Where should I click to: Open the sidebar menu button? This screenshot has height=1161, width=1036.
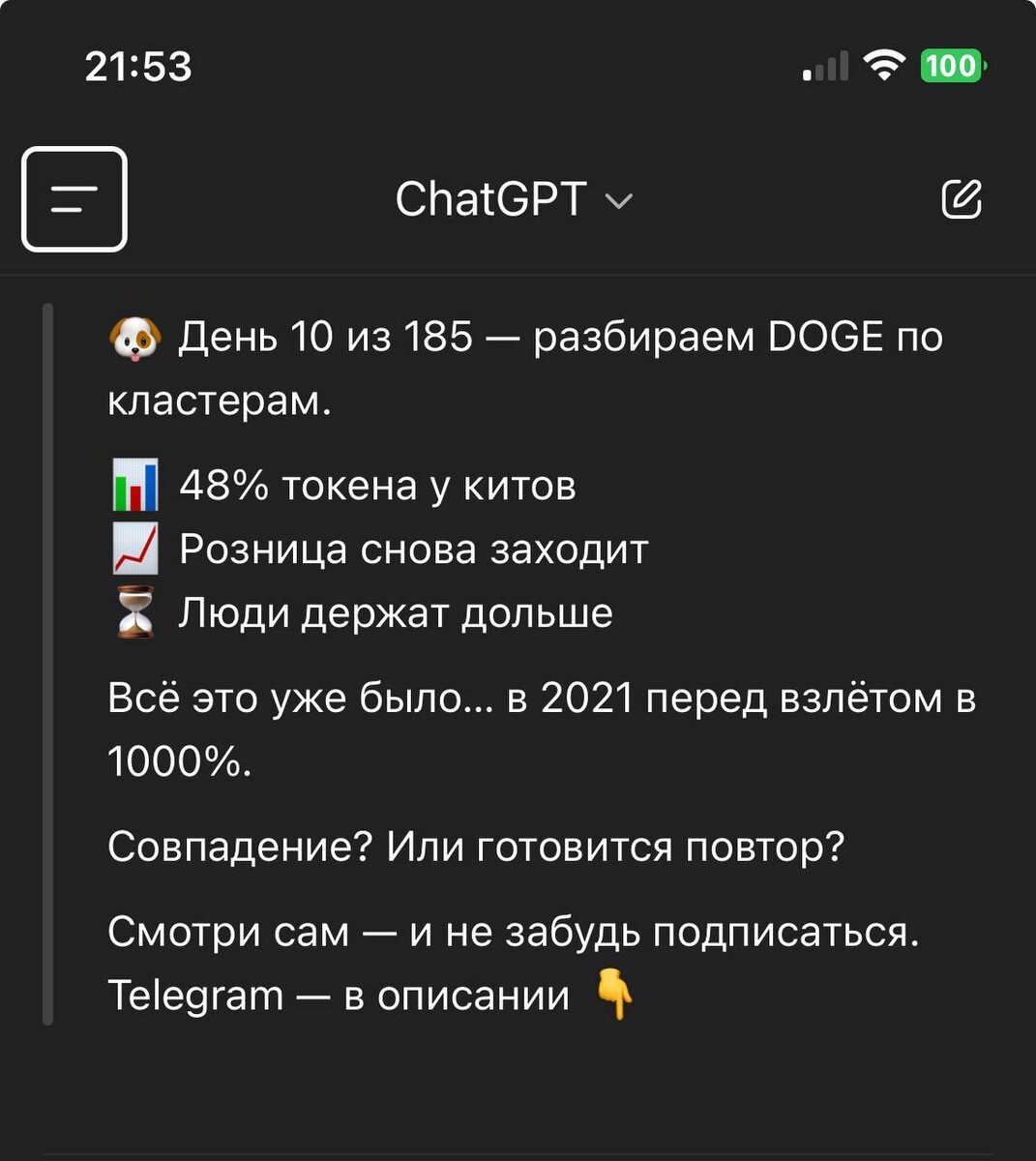(x=74, y=199)
